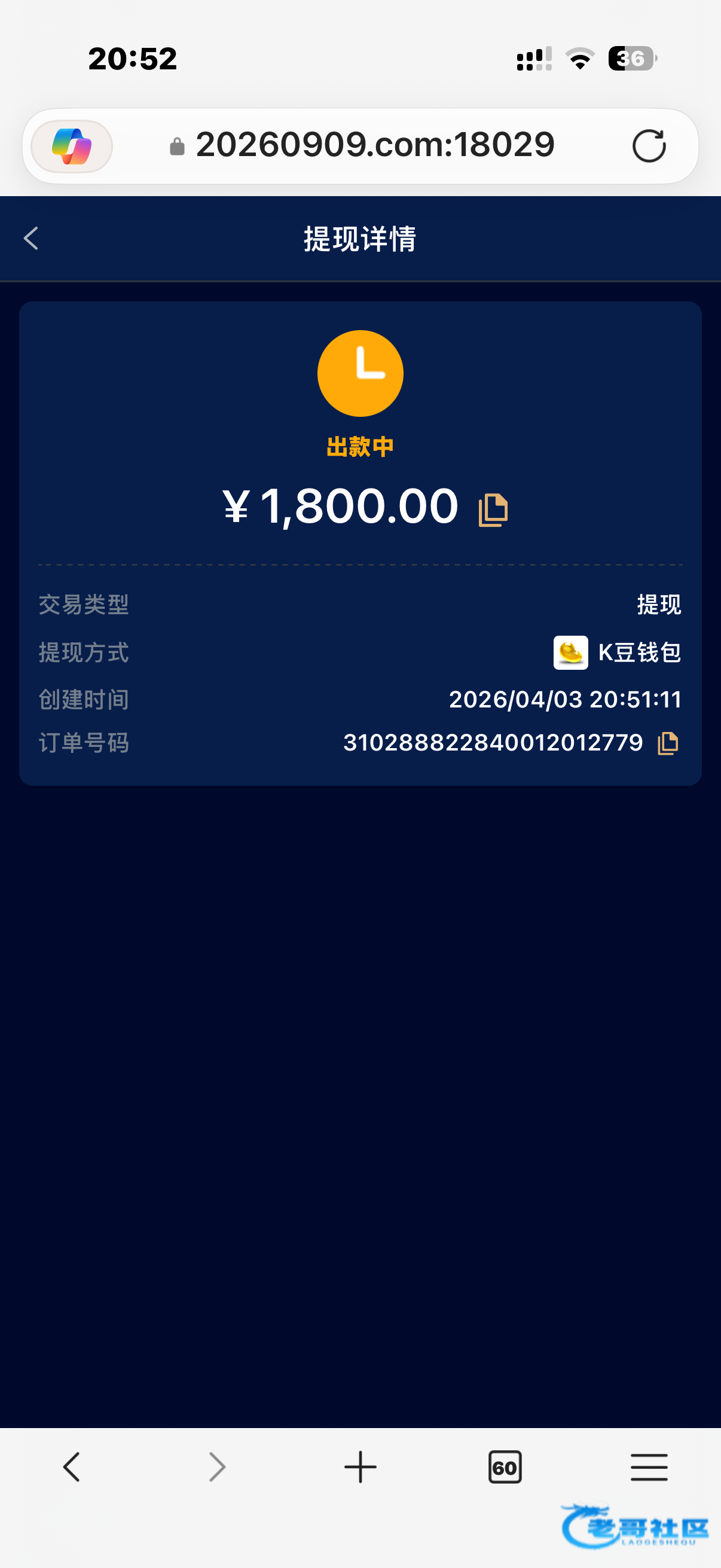Copy the order number 310288822840012012779

[667, 743]
